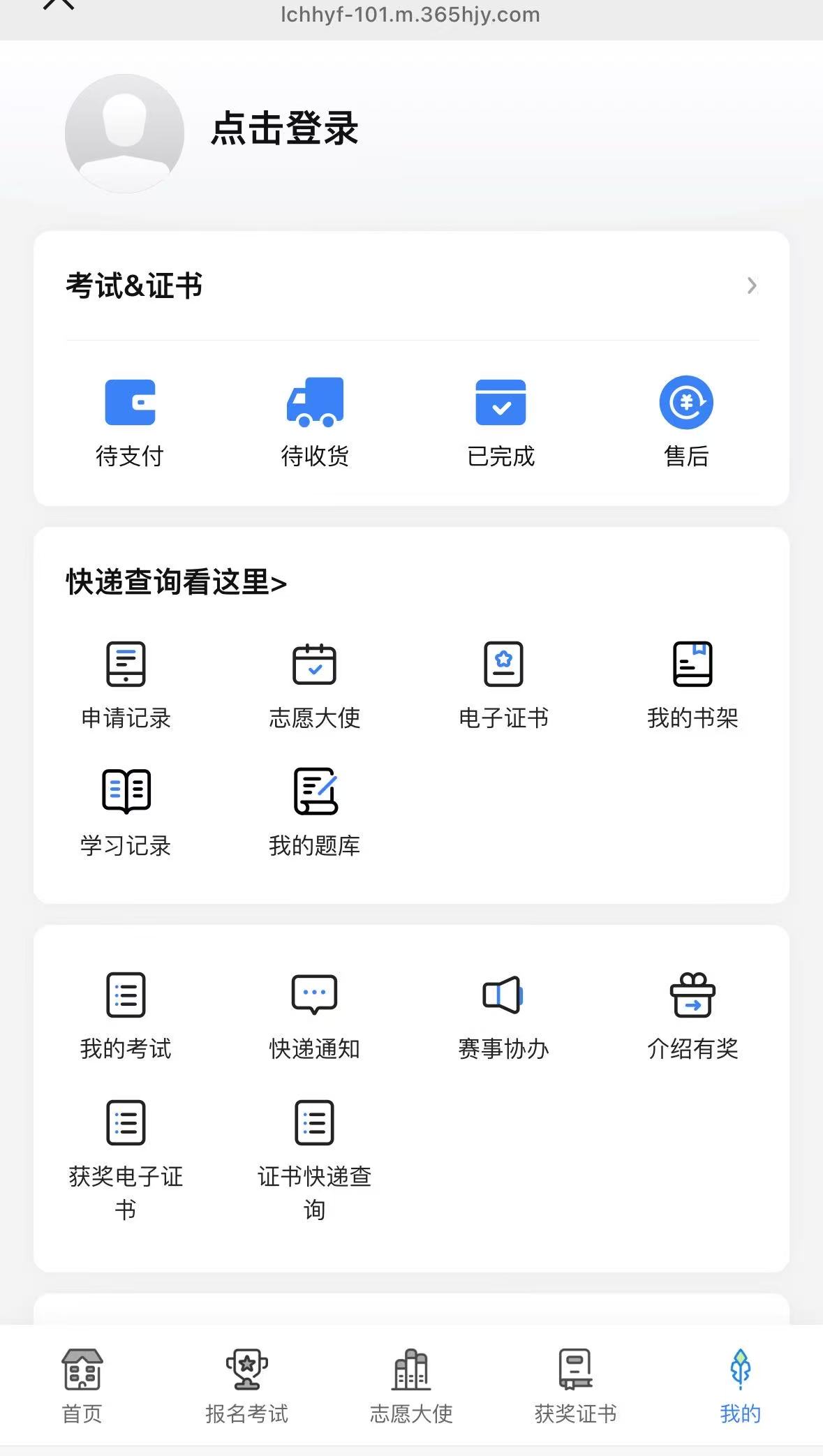
Task: View 学习记录
Action: tap(126, 813)
